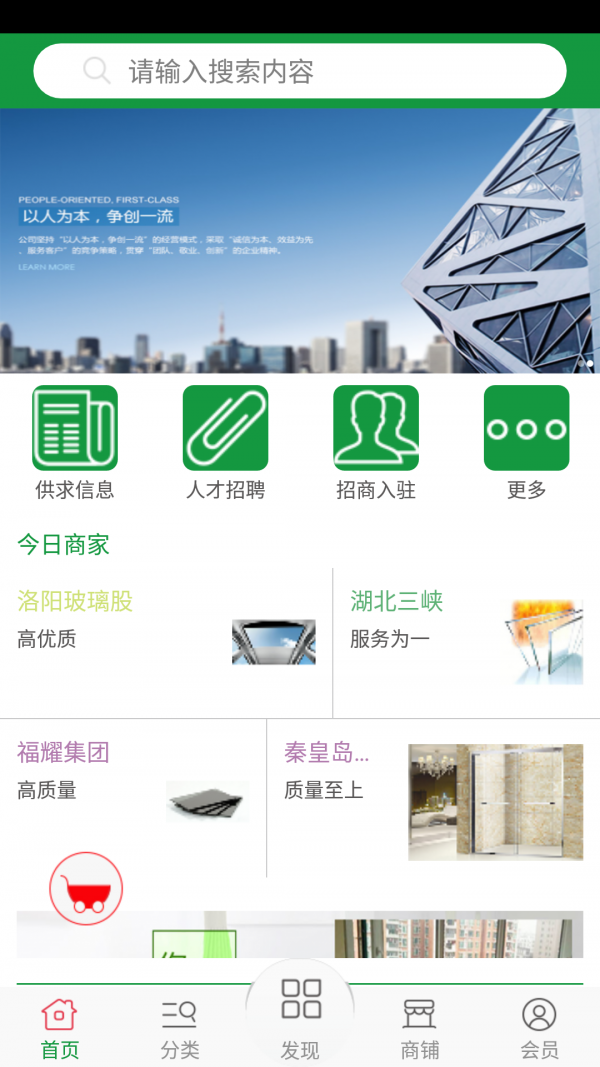Viewport: 600px width, 1067px height.
Task: Go to the 会员 member tab
Action: tap(539, 1028)
